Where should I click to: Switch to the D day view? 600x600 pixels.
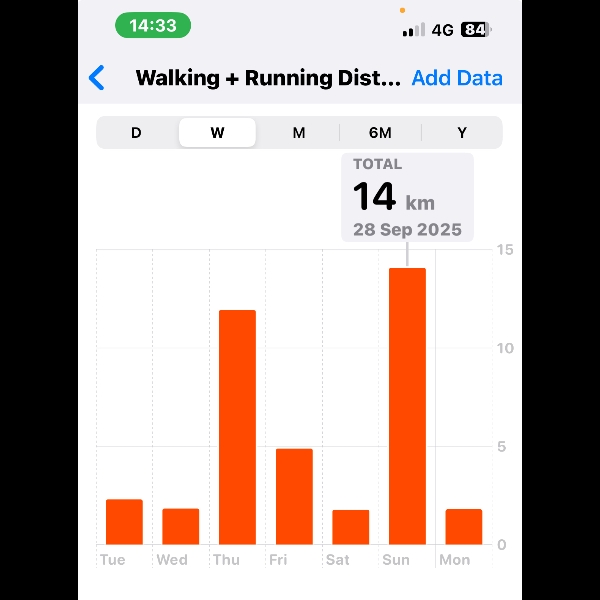(x=137, y=133)
